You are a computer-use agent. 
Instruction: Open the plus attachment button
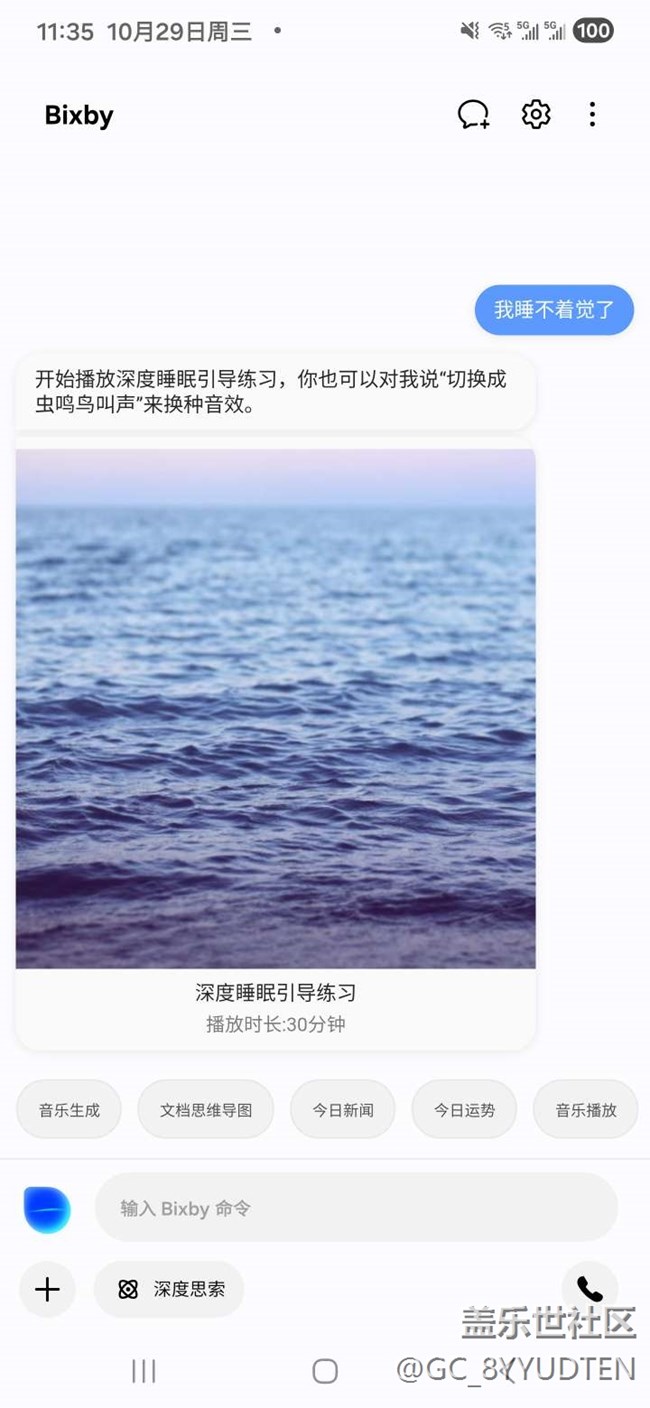point(47,1289)
